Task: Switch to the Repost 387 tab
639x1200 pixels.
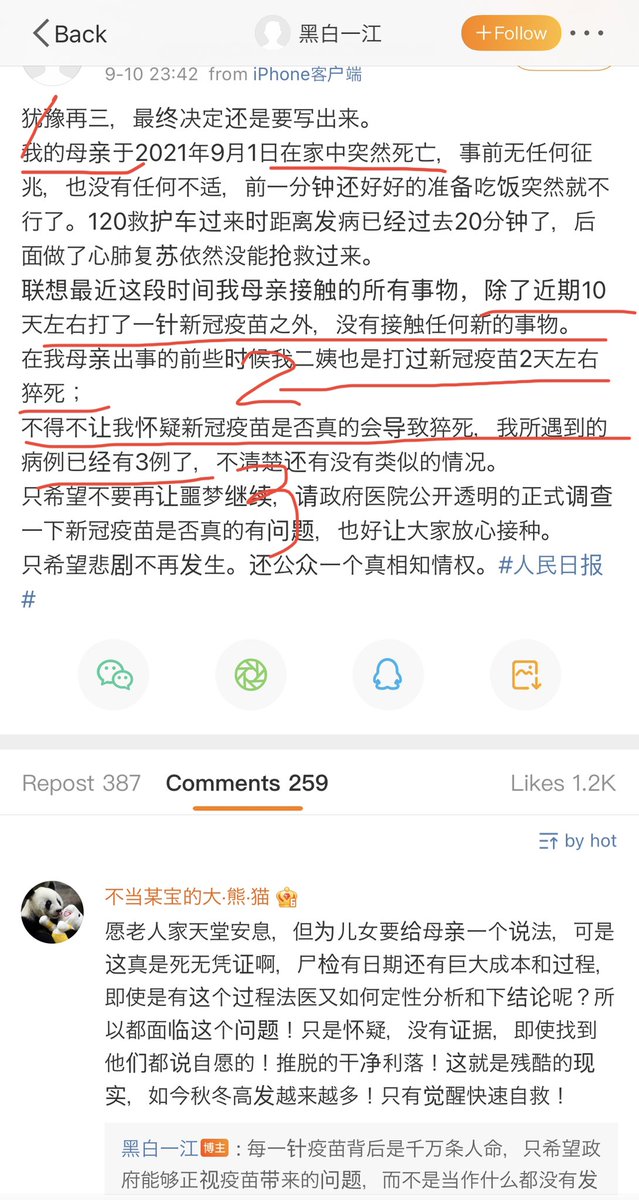Action: 81,783
